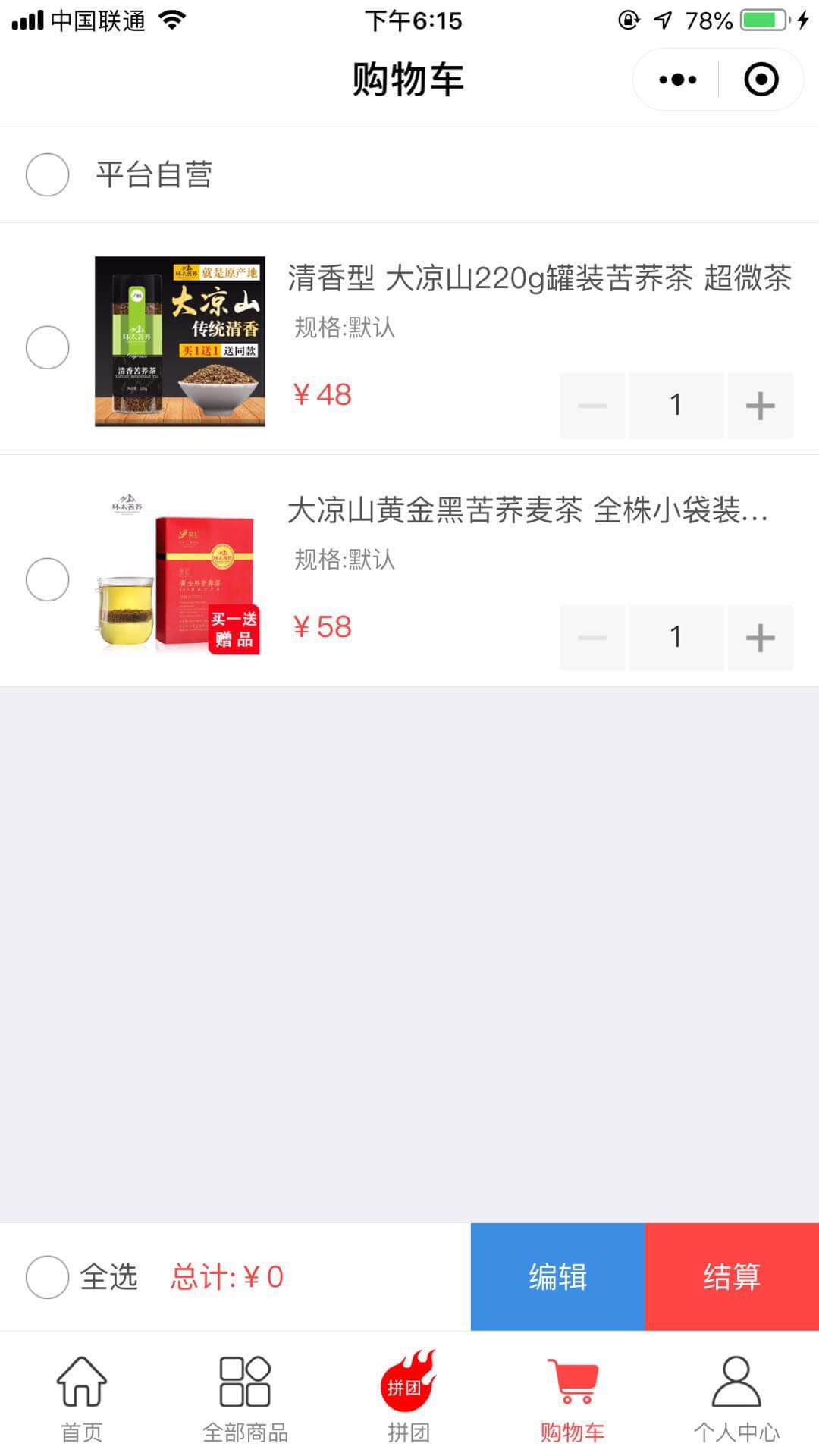Switch to the 全部商品 tab
Image resolution: width=819 pixels, height=1456 pixels.
(x=245, y=1398)
